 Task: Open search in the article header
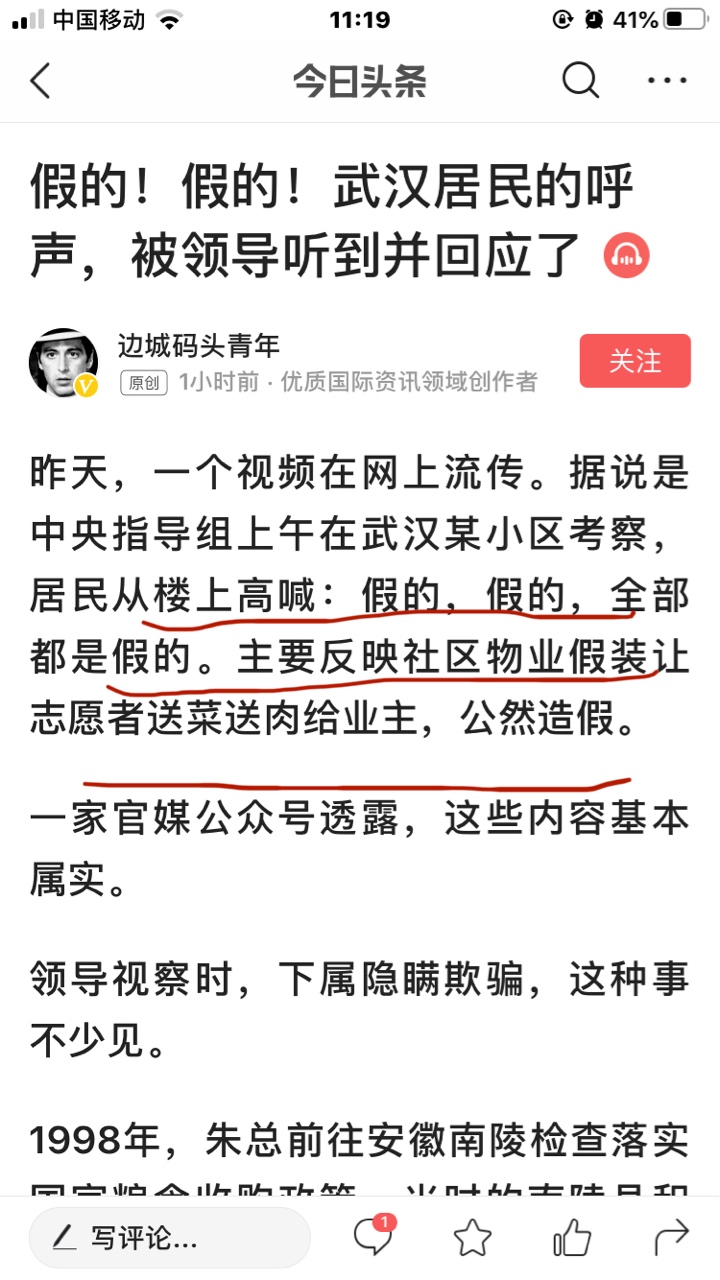[580, 80]
